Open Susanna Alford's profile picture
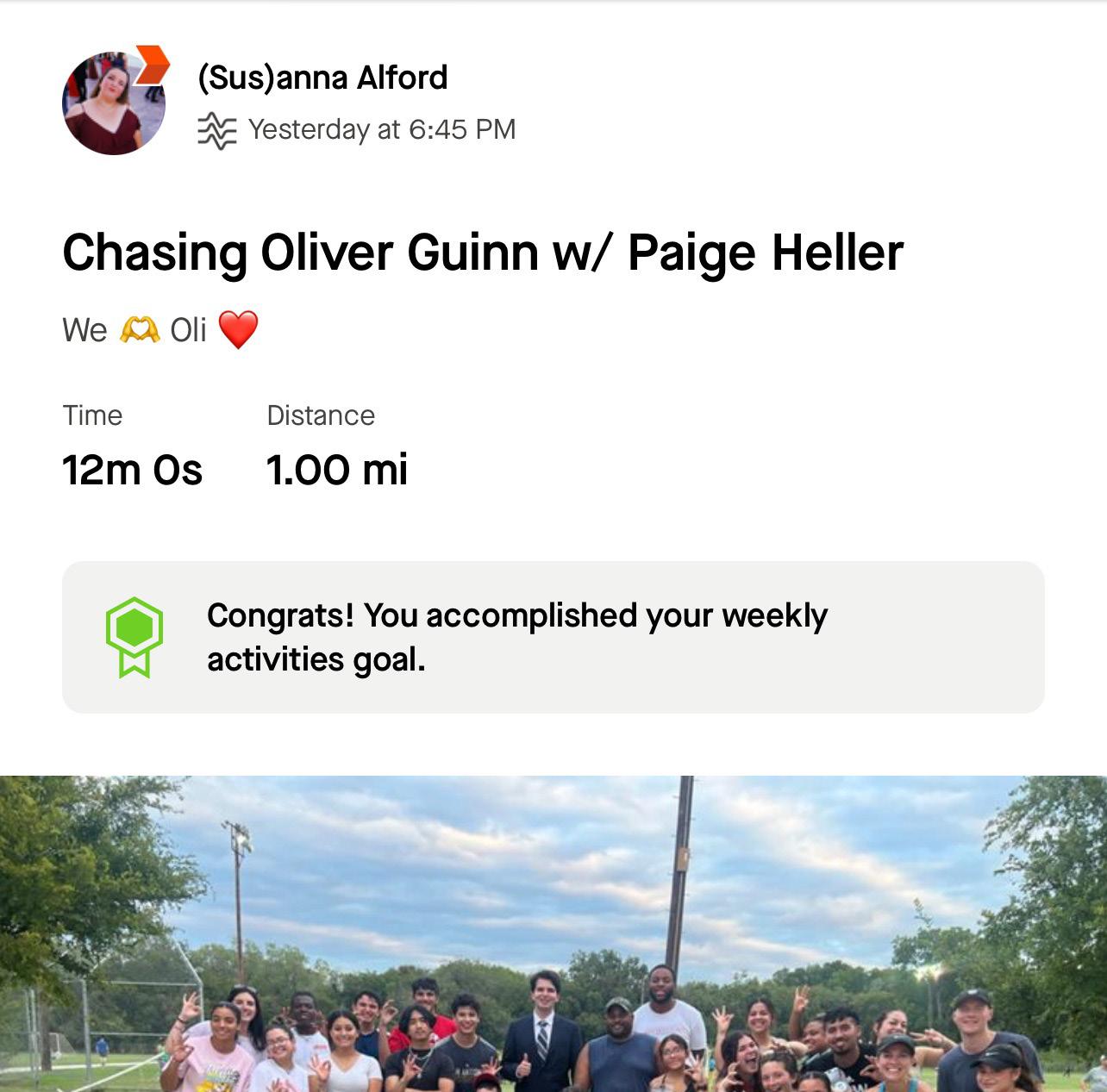This screenshot has width=1107, height=1092. point(114,103)
